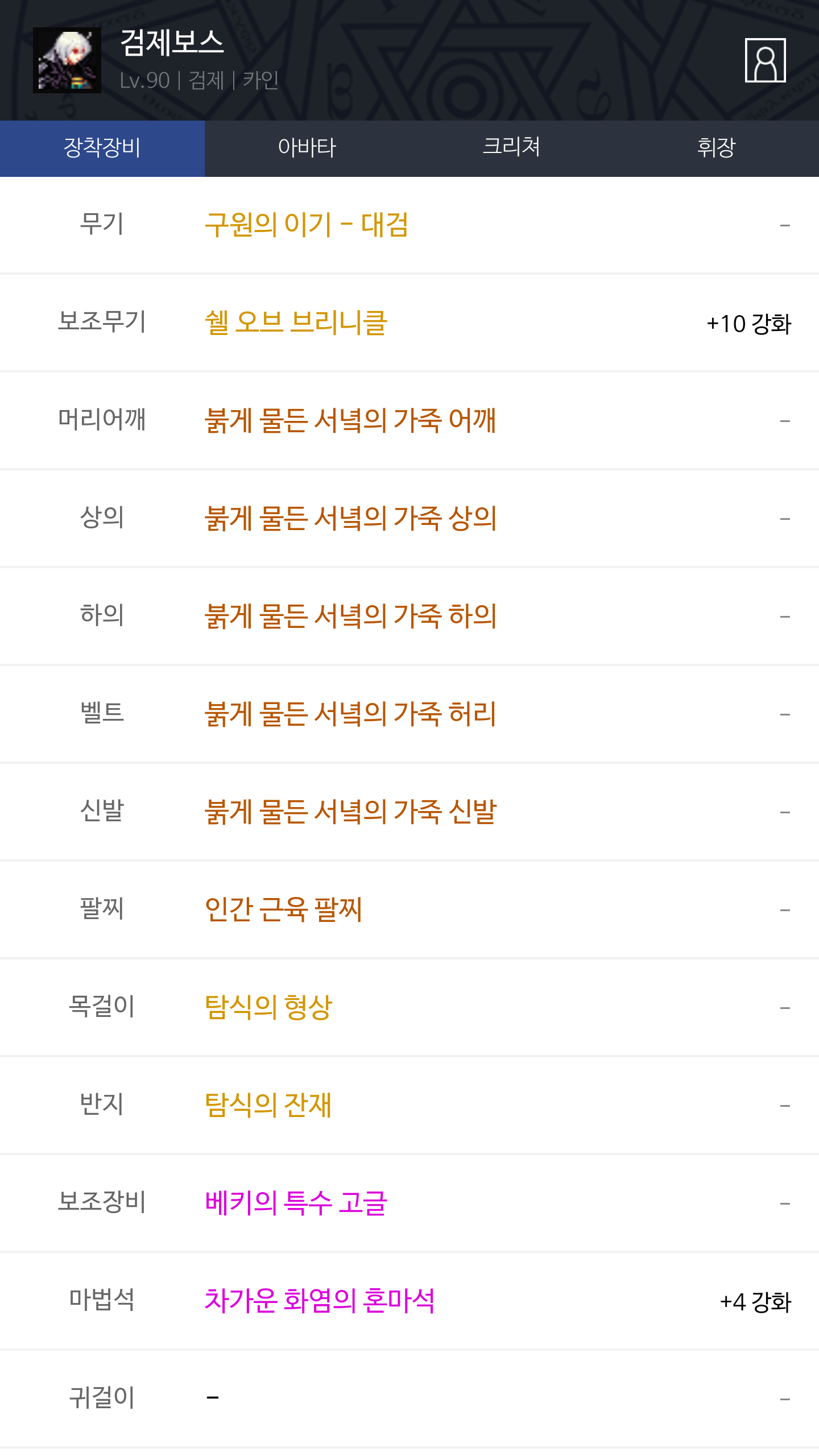This screenshot has width=819, height=1456.
Task: Open the character profile icon
Action: click(x=765, y=60)
